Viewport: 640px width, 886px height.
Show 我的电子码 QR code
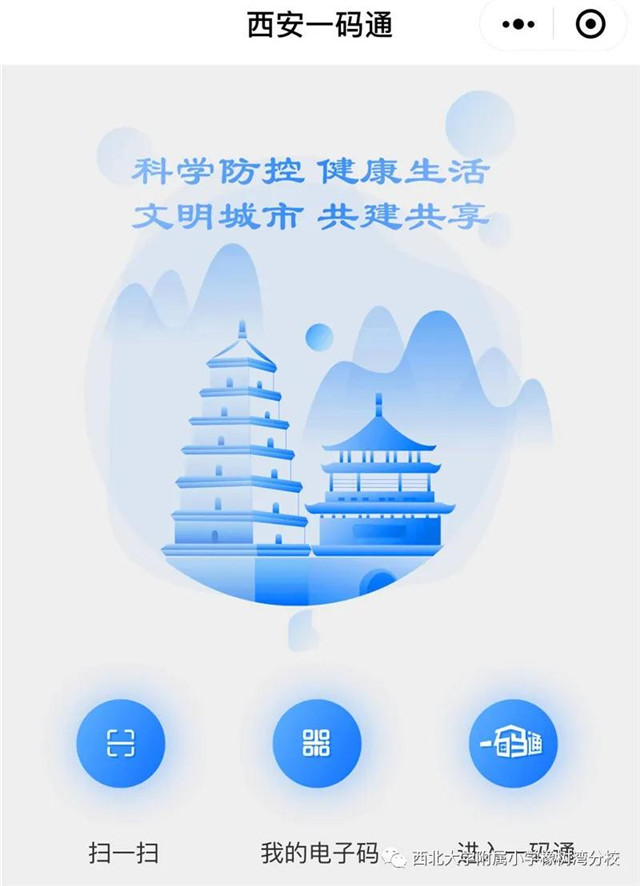click(316, 743)
